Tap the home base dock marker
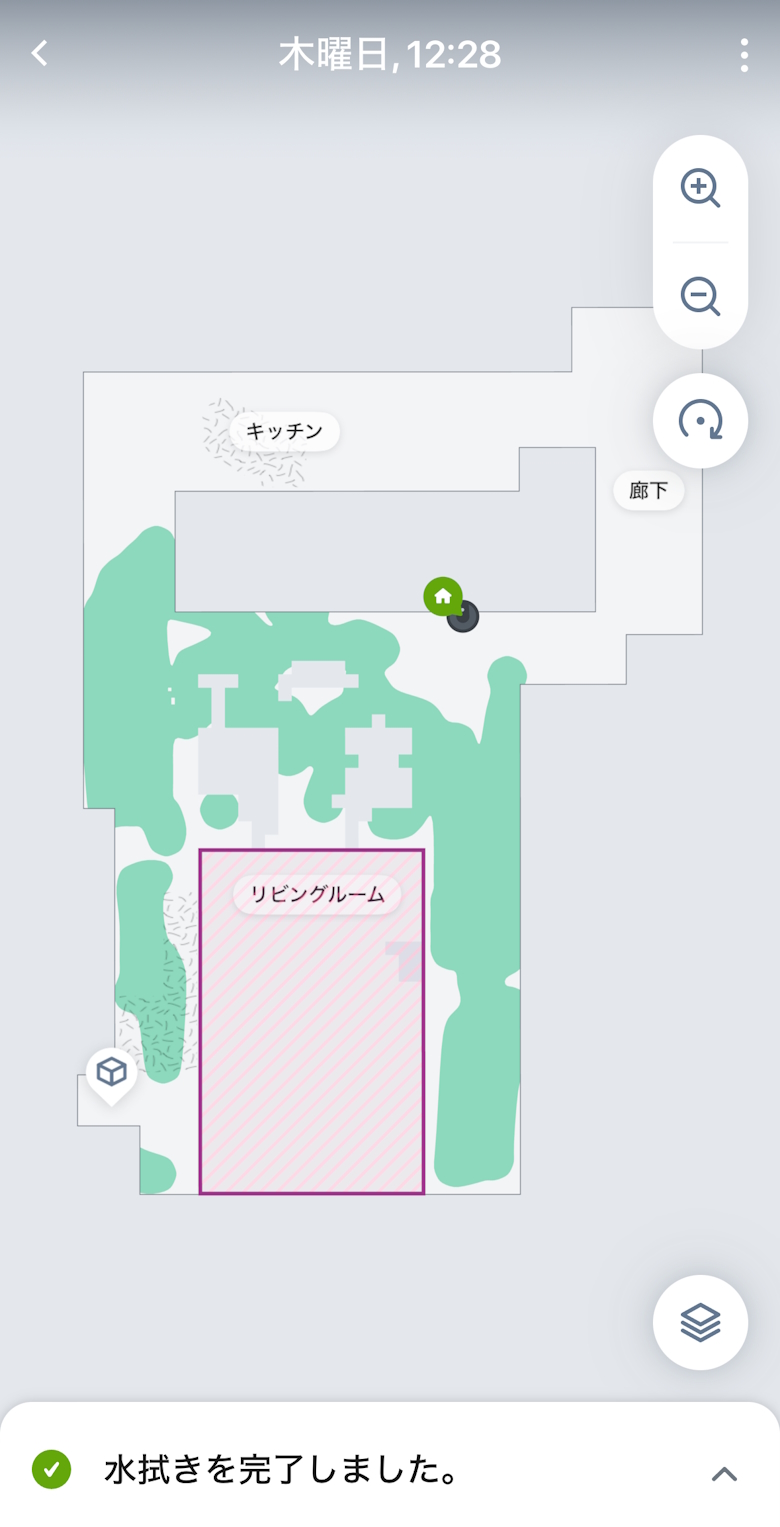 pyautogui.click(x=443, y=597)
